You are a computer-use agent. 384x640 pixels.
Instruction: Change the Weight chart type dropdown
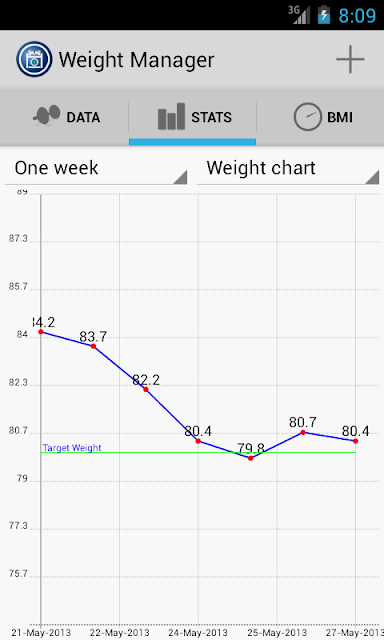click(x=288, y=169)
